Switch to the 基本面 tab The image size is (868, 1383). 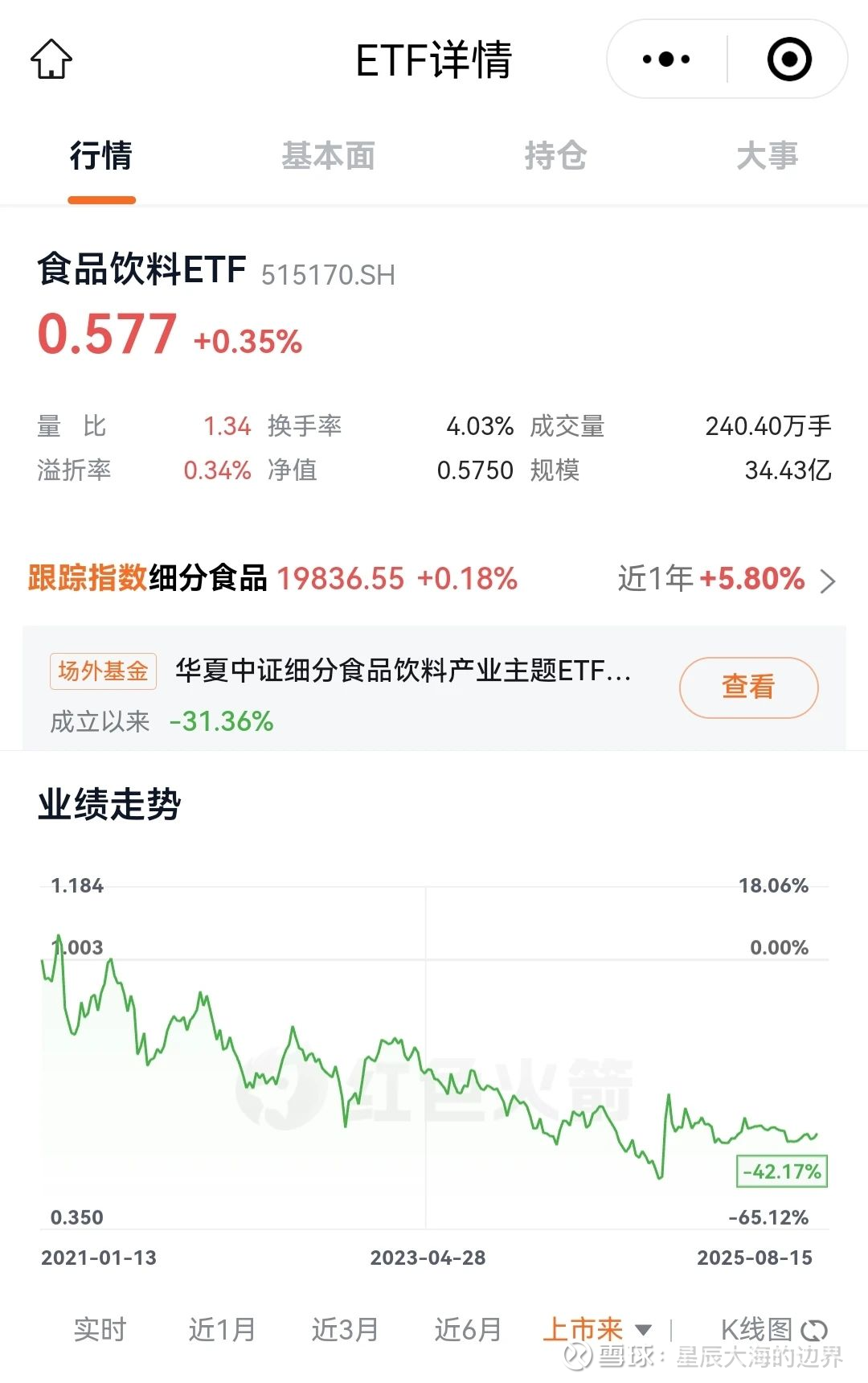[x=328, y=156]
